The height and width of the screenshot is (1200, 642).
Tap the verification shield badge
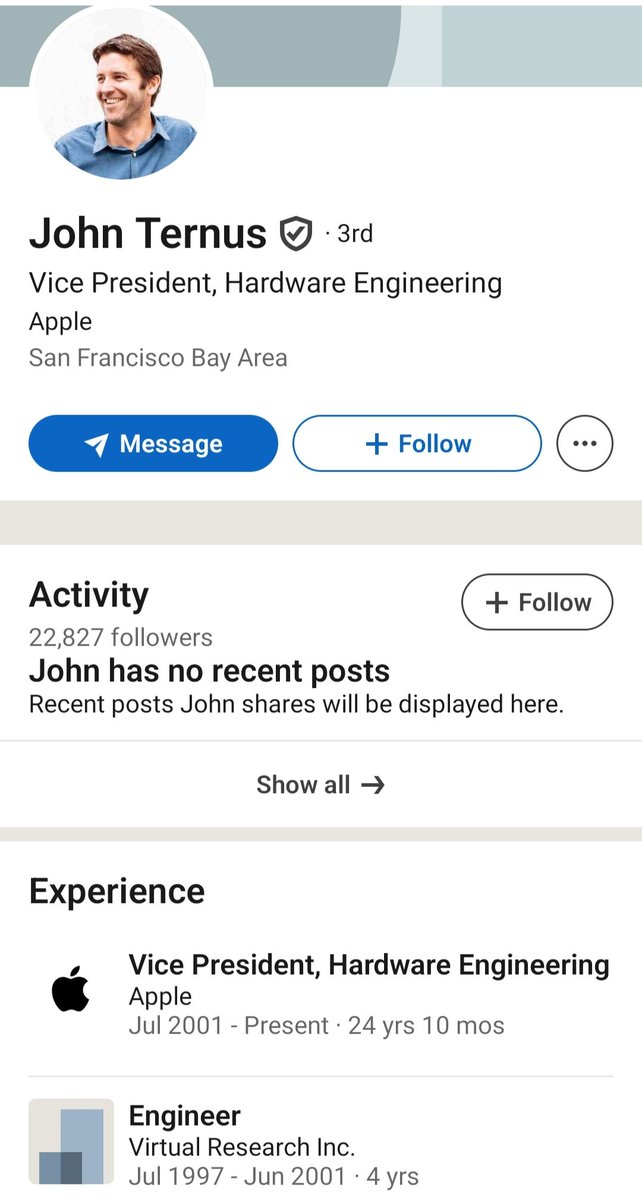point(295,234)
